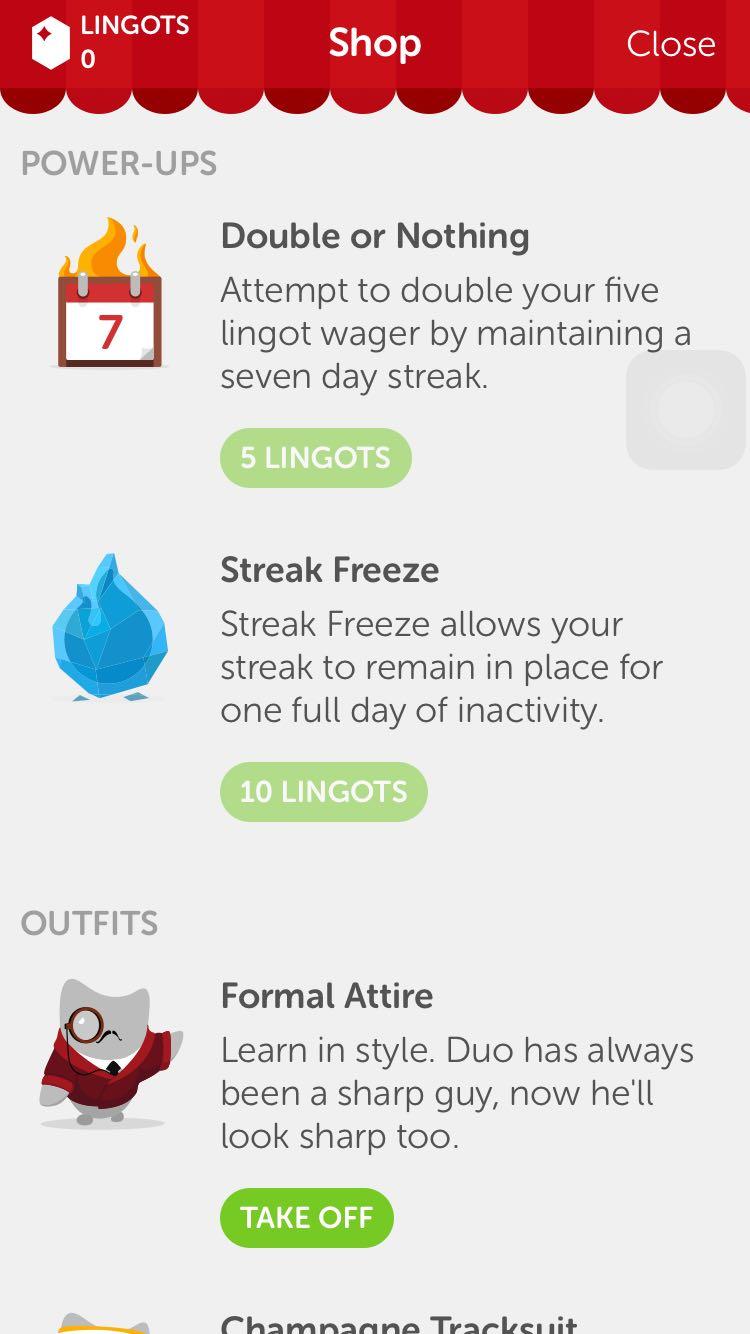The height and width of the screenshot is (1334, 750).
Task: Tap the AssistiveTouch floating button
Action: point(686,409)
